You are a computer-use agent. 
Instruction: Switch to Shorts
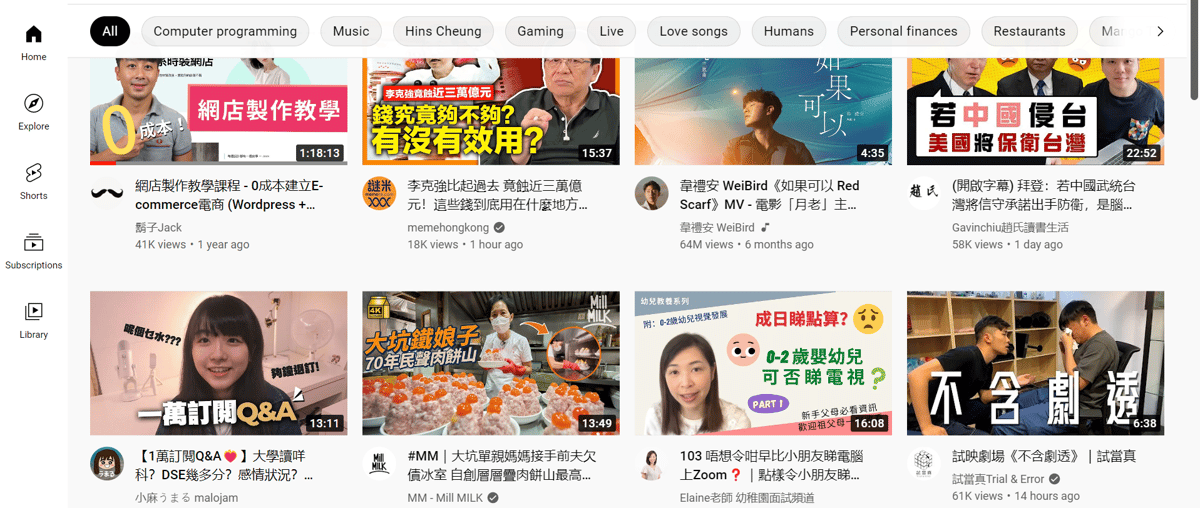pyautogui.click(x=33, y=181)
